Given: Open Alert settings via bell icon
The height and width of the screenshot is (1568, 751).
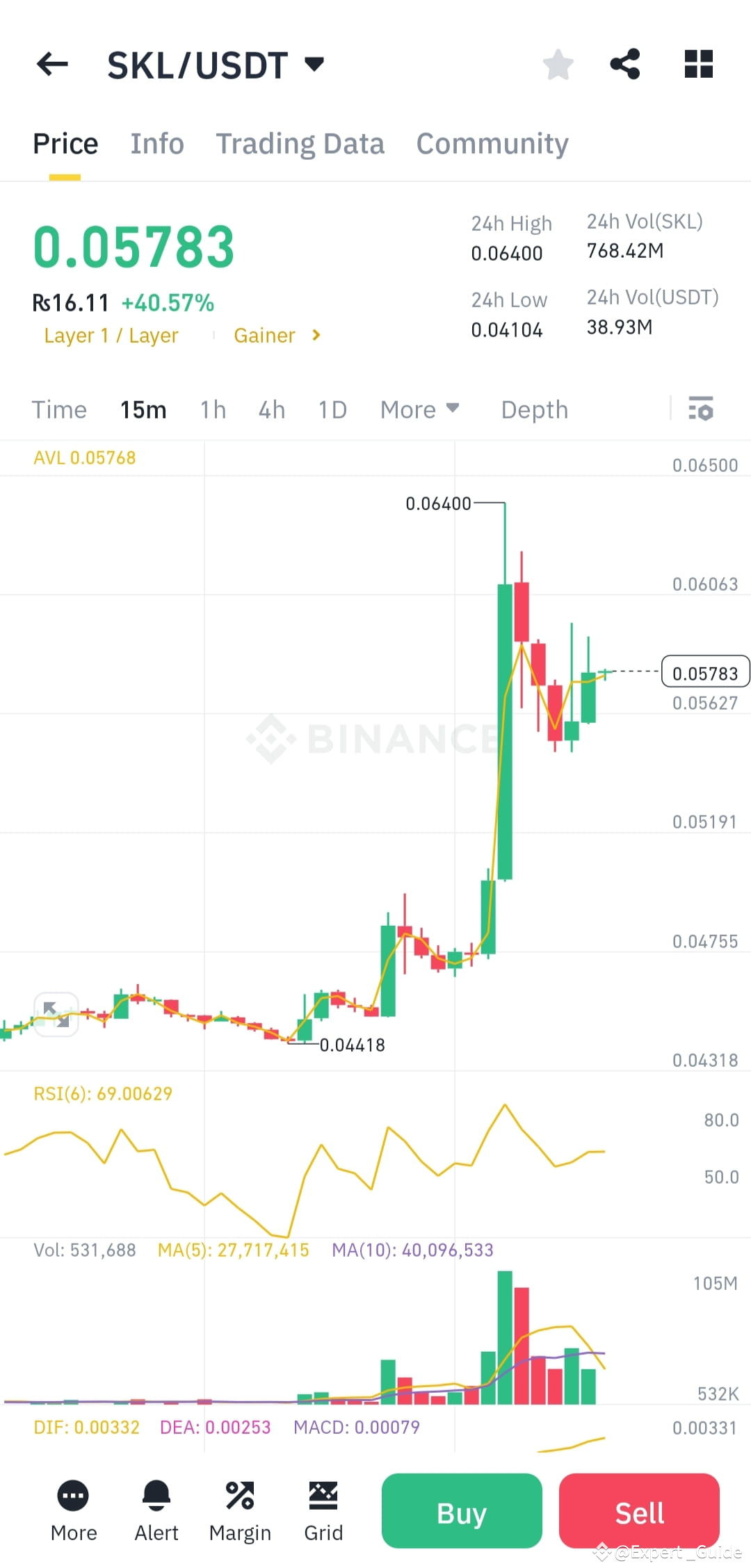Looking at the screenshot, I should [x=156, y=1501].
